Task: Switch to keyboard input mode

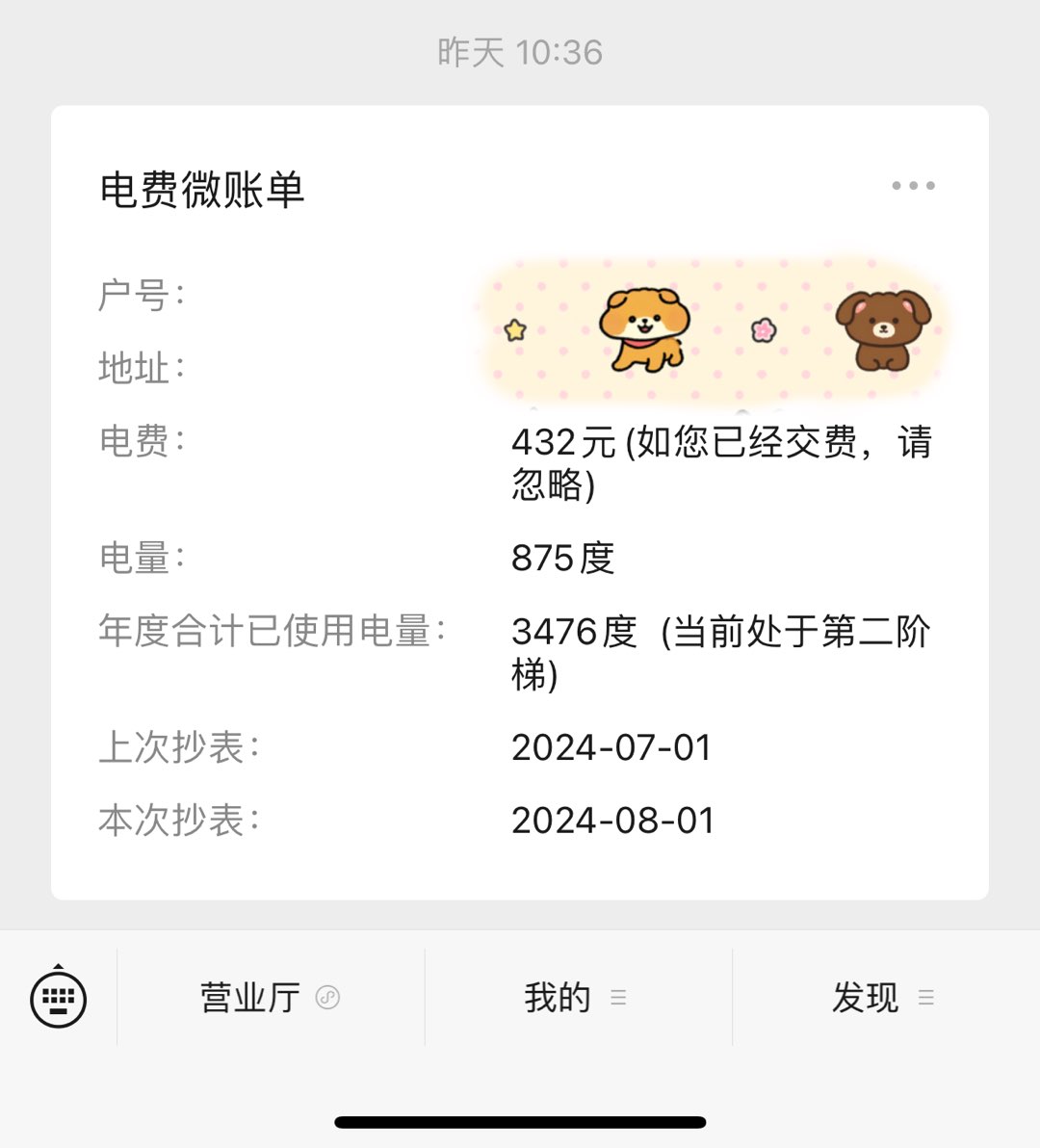Action: [59, 999]
